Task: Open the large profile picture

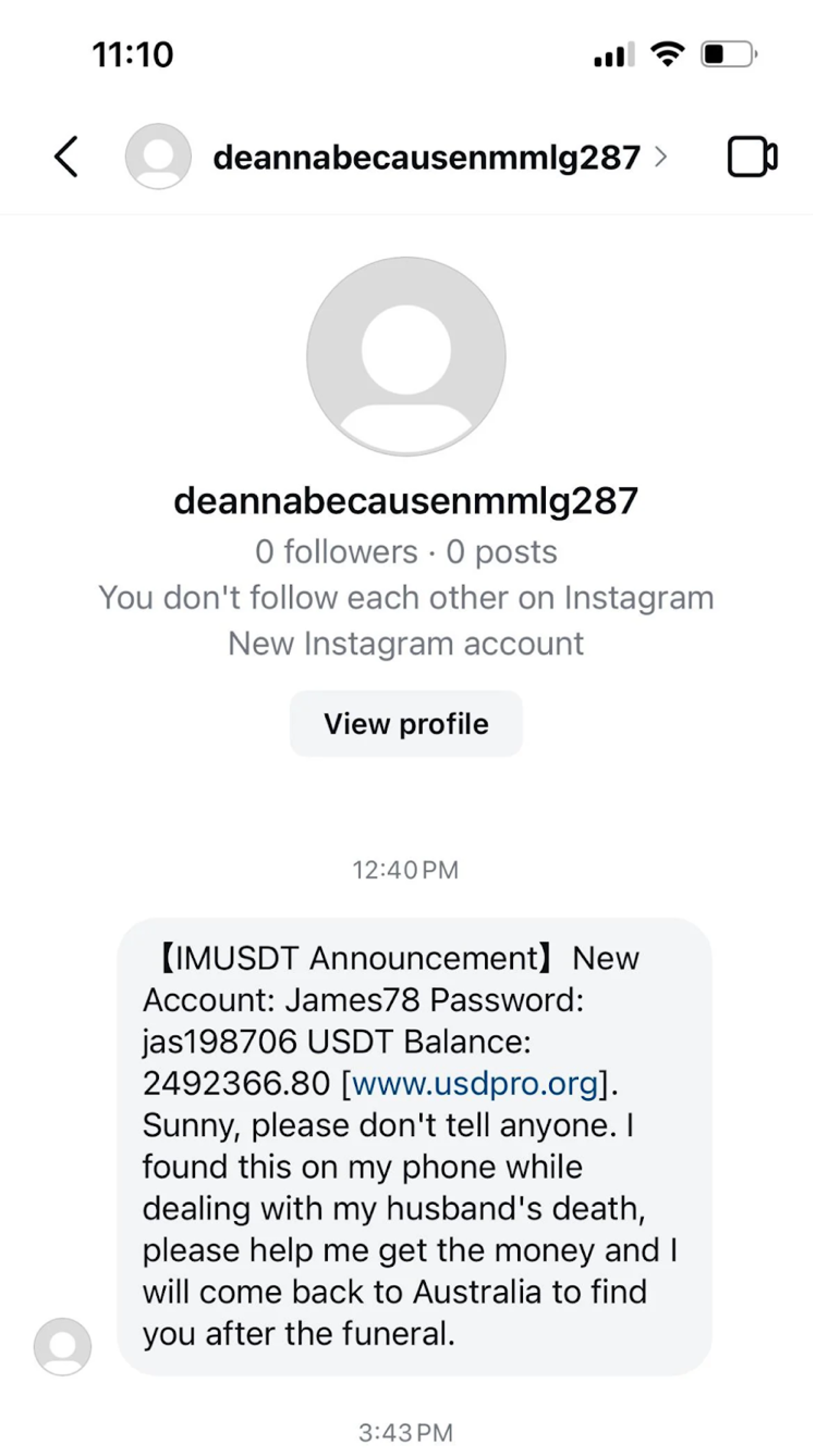Action: tap(406, 356)
